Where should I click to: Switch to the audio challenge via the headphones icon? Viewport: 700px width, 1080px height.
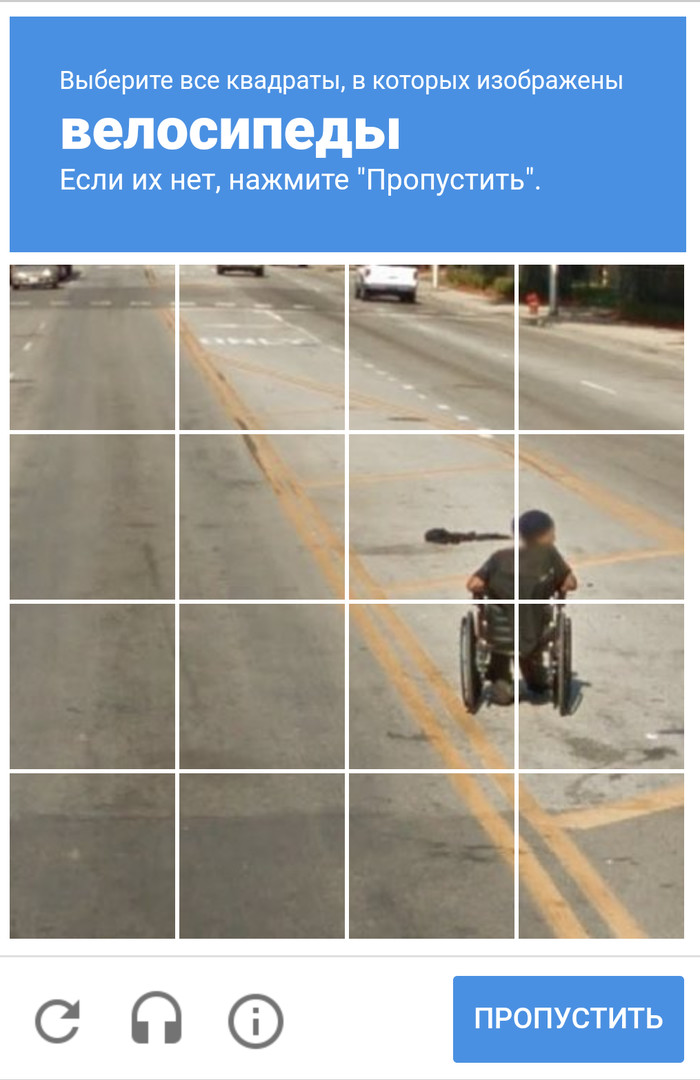coord(156,1020)
